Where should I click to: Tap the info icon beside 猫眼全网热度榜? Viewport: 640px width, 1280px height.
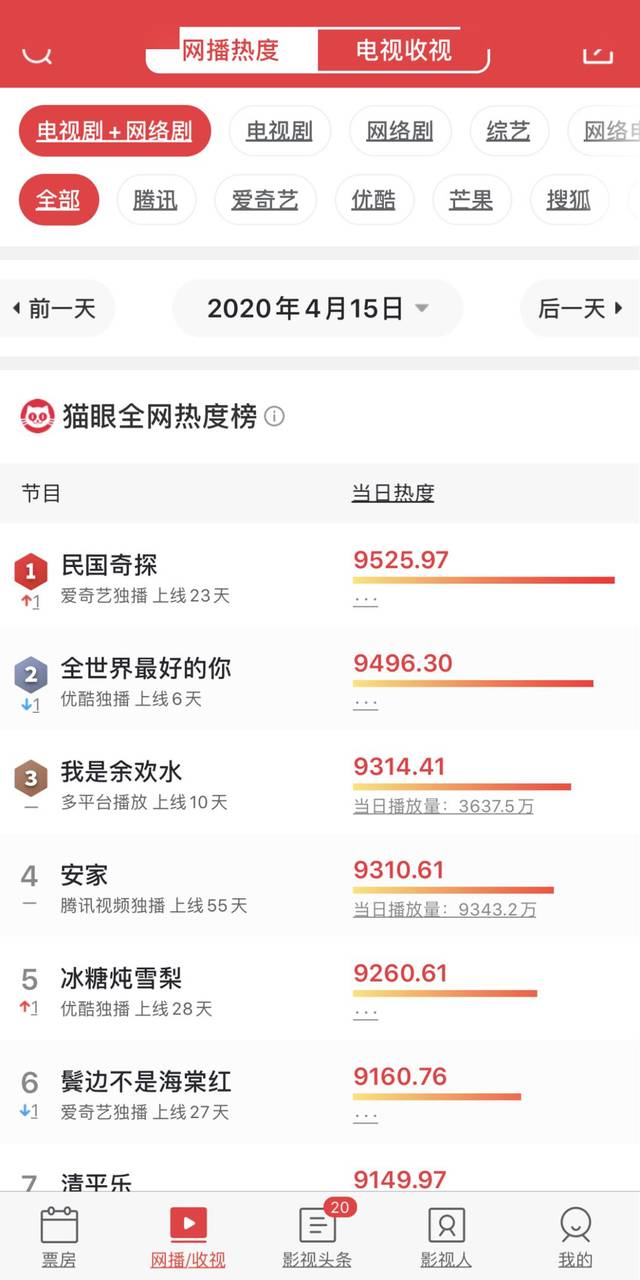[274, 416]
